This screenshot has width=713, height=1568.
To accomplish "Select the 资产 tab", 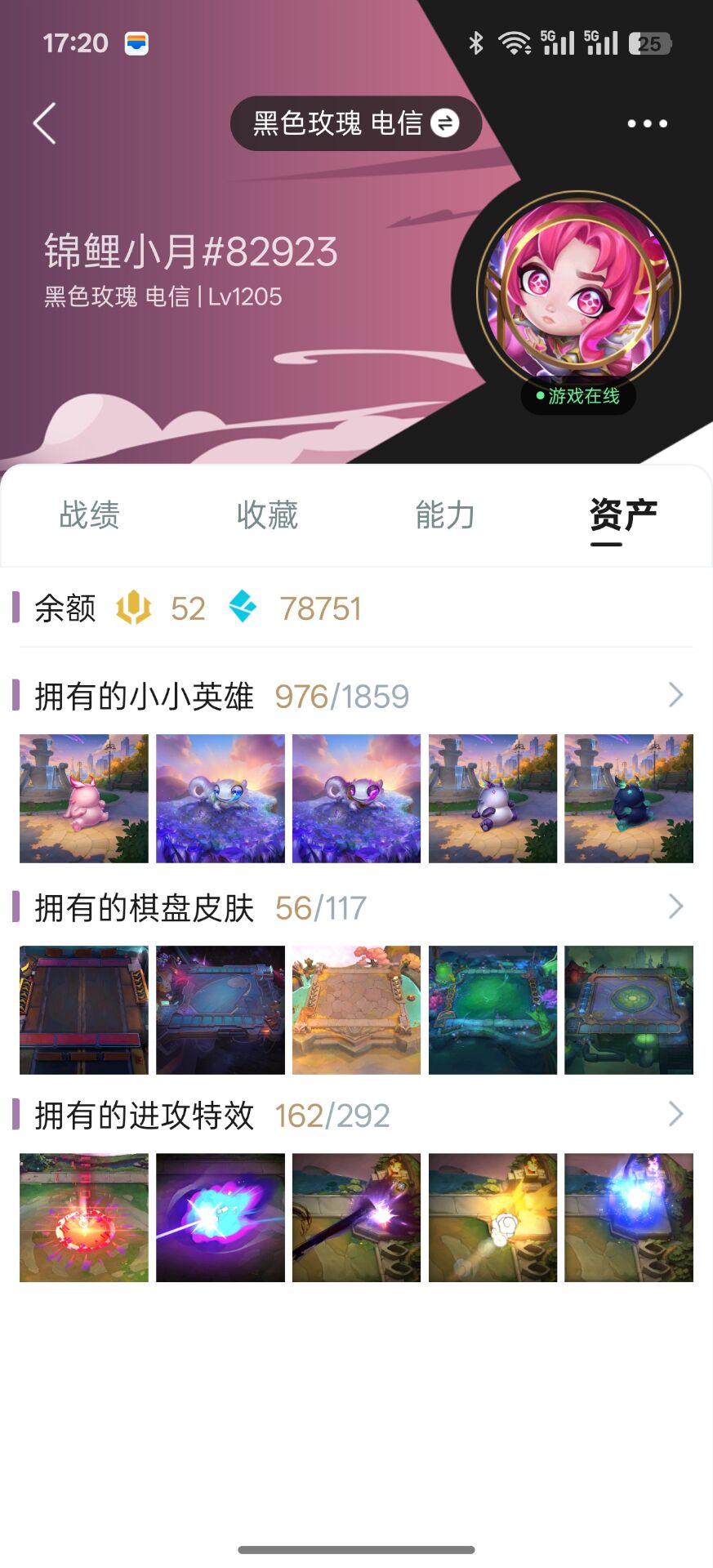I will (x=622, y=515).
